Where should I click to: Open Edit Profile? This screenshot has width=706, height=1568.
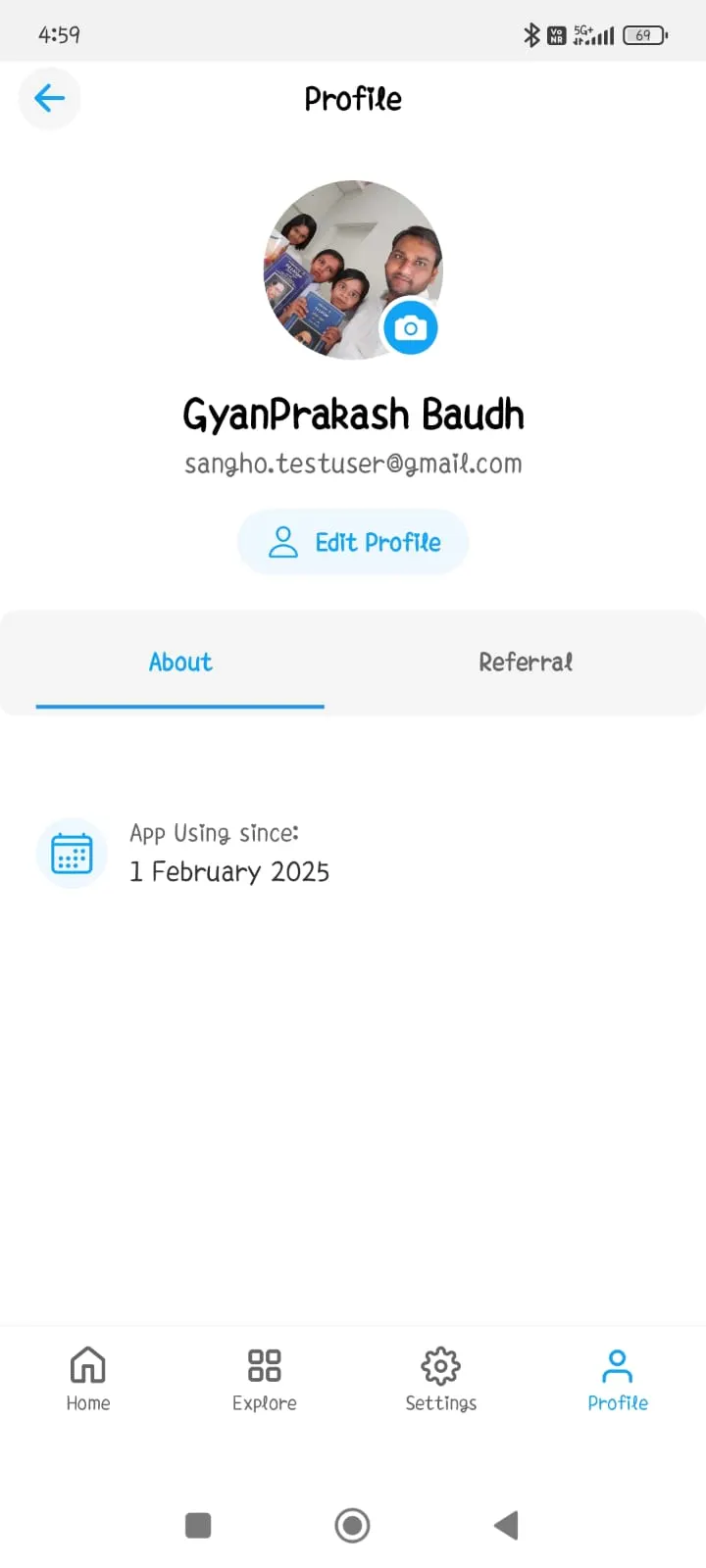[x=353, y=542]
